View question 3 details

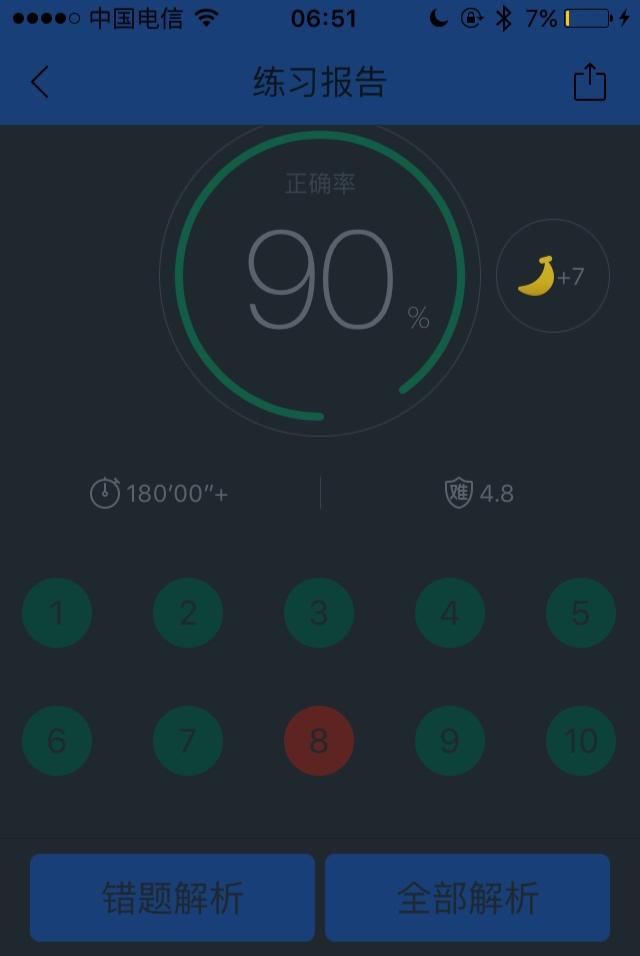tap(319, 613)
